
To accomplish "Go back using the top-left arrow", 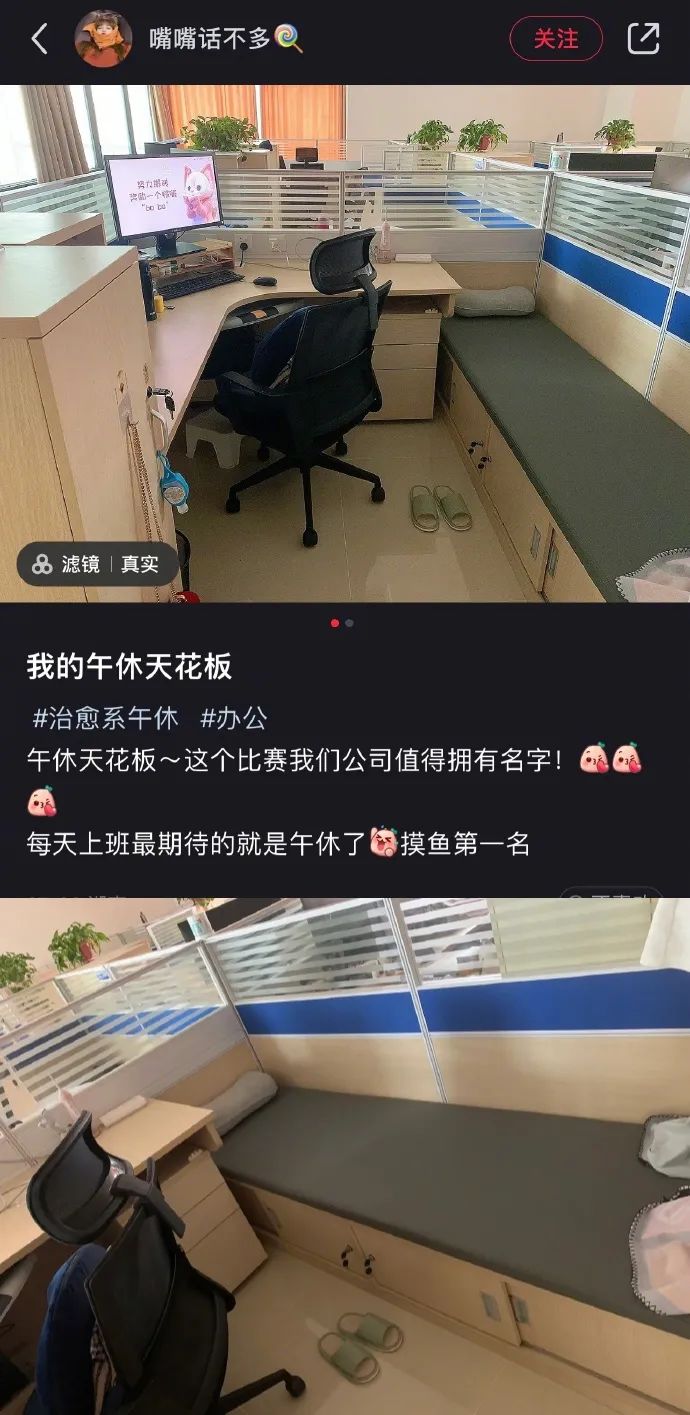I will coord(40,40).
